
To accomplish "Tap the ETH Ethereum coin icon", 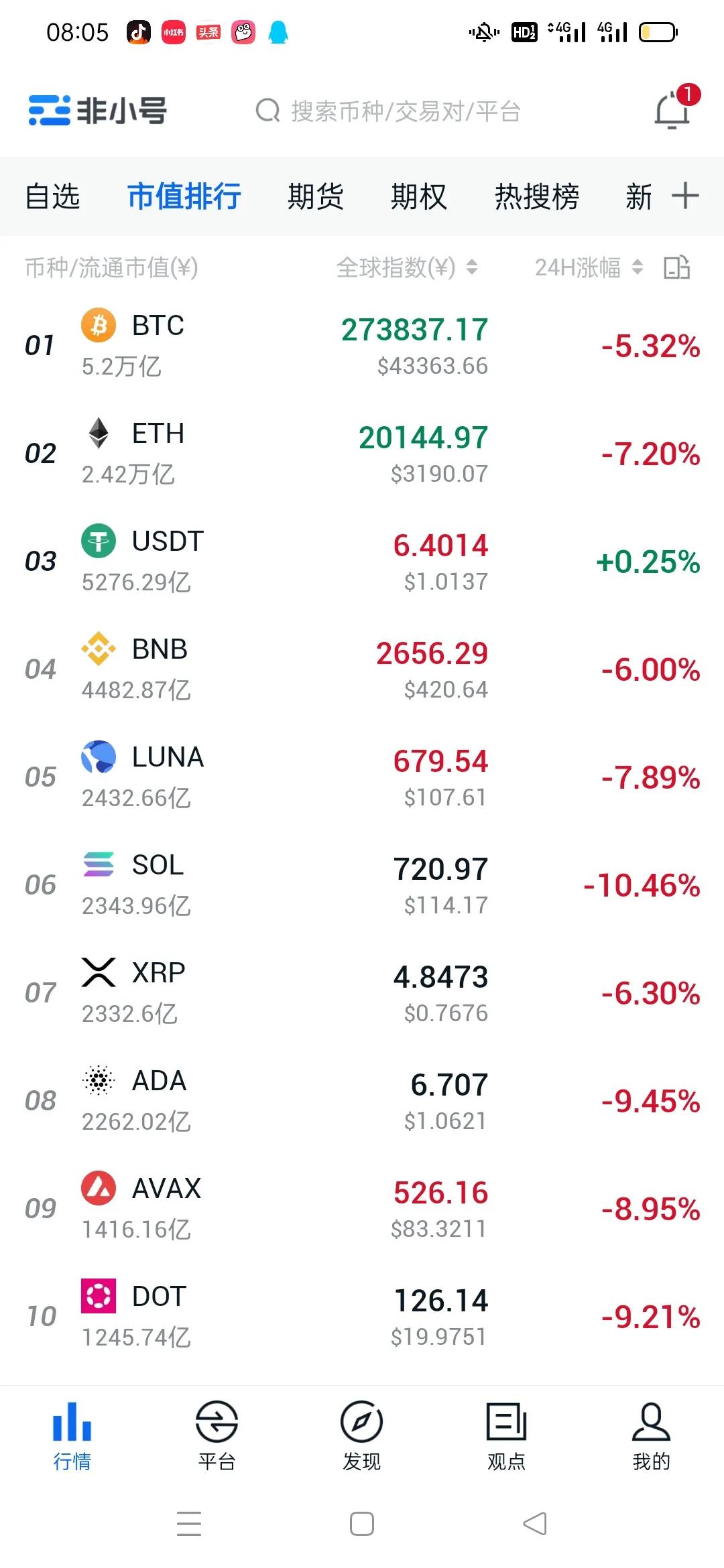I will coord(98,434).
